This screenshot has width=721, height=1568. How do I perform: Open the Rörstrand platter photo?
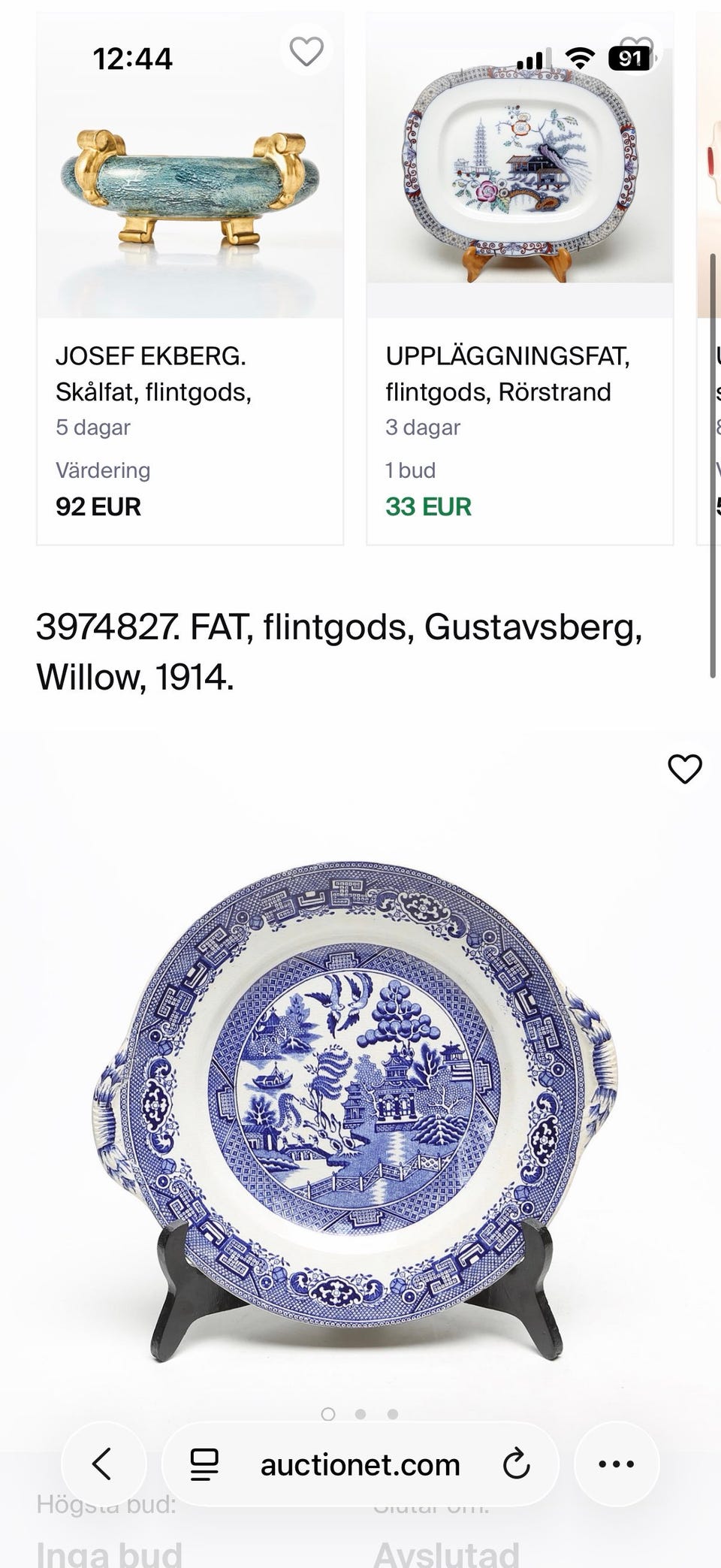tap(521, 165)
